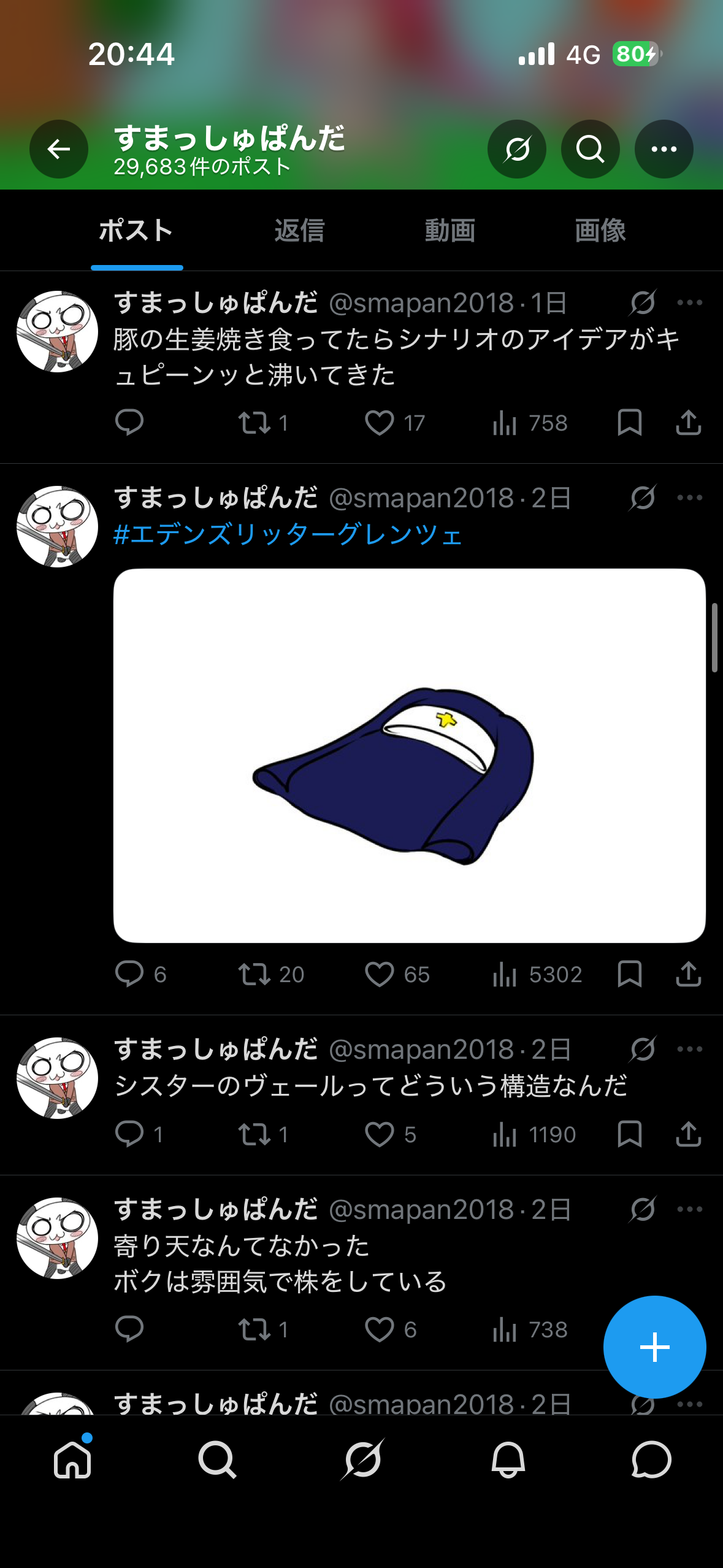Reply to the veil image post
This screenshot has width=723, height=1568.
click(129, 974)
